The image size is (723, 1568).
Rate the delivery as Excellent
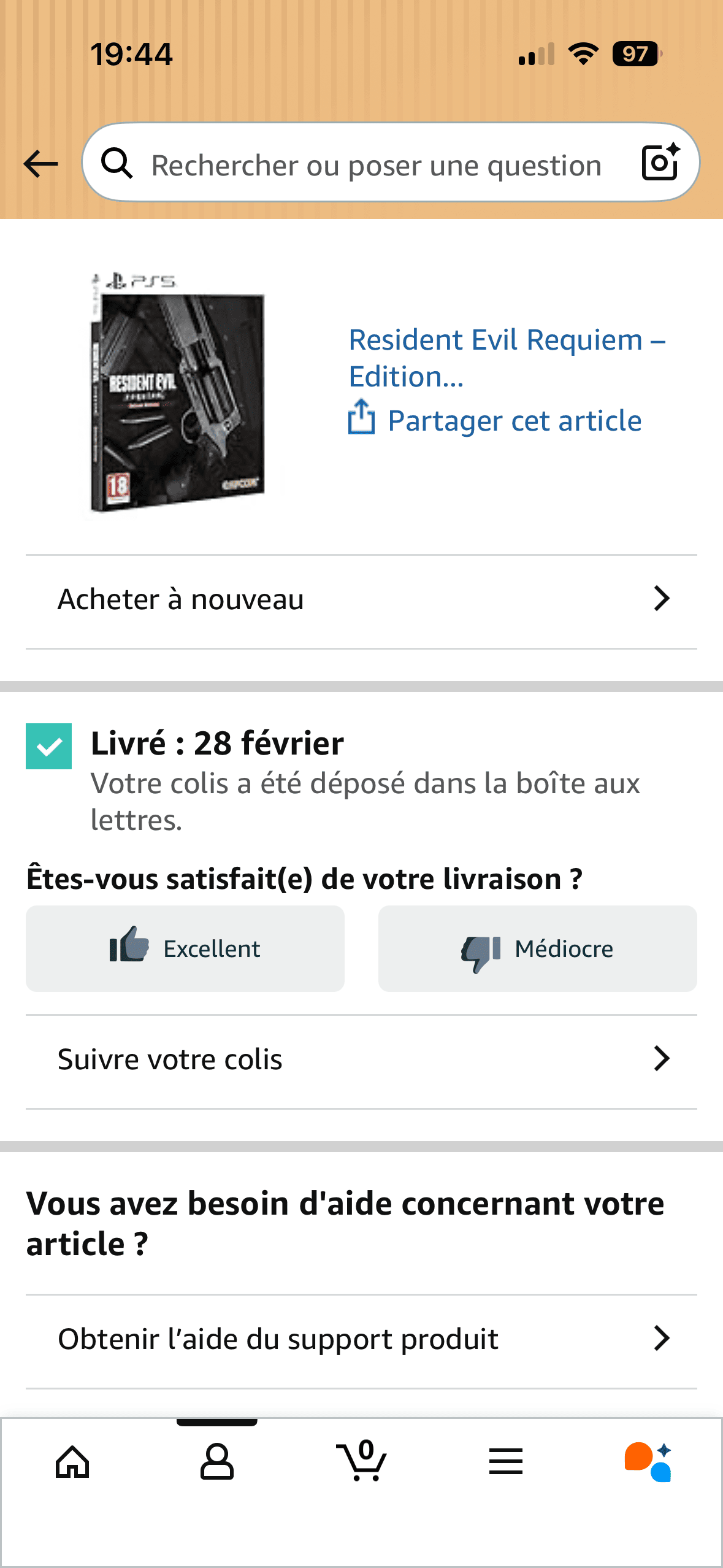[x=185, y=948]
